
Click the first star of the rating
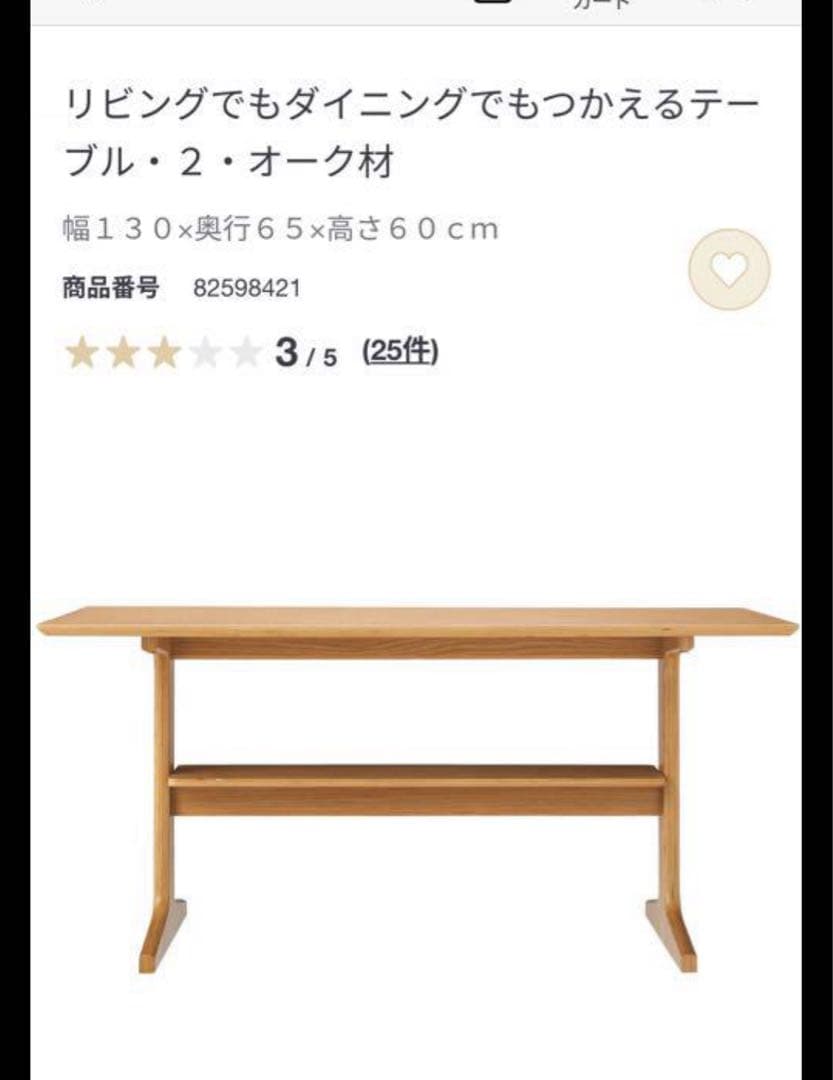(x=81, y=353)
